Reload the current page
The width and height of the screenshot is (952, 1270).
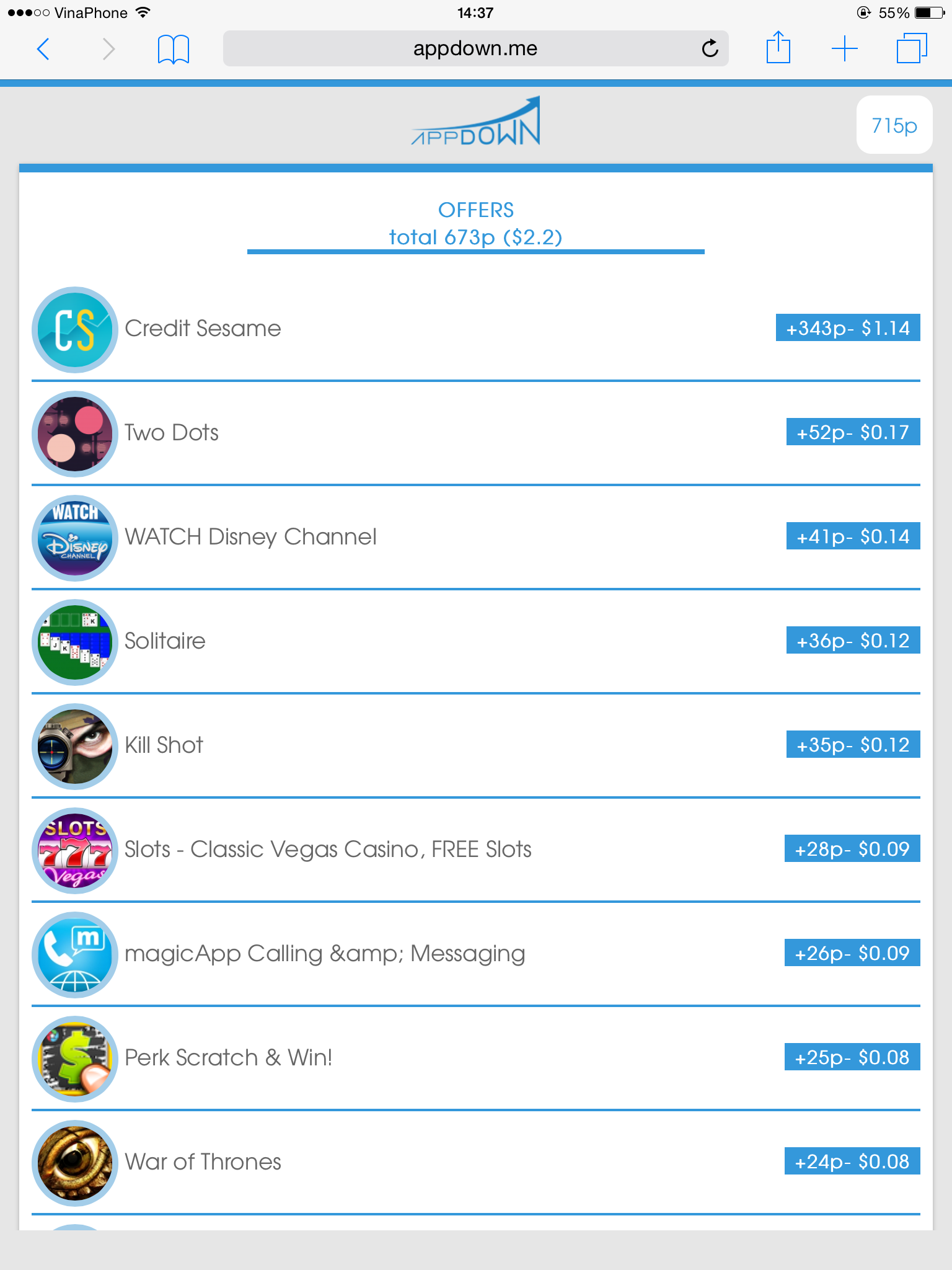click(710, 48)
